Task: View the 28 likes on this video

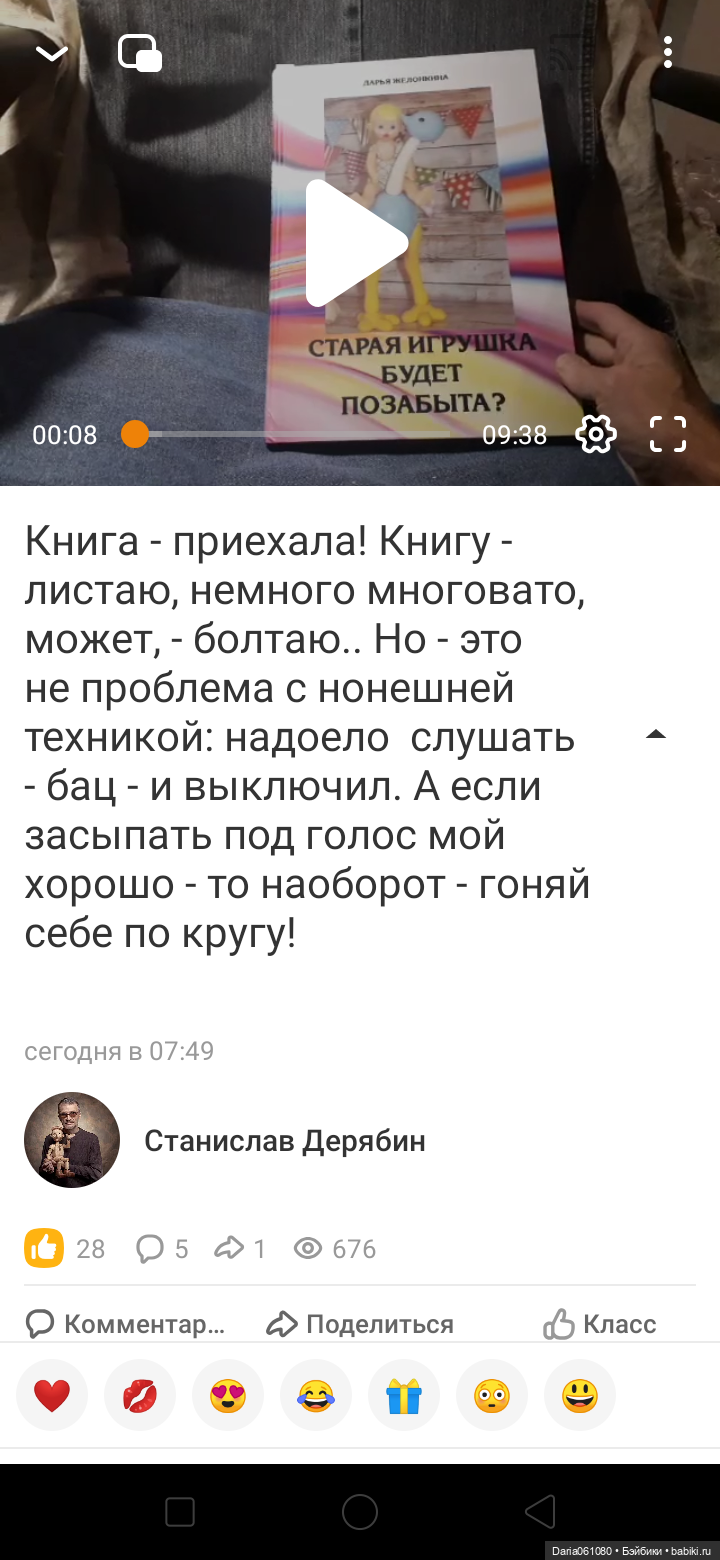Action: pyautogui.click(x=64, y=1248)
